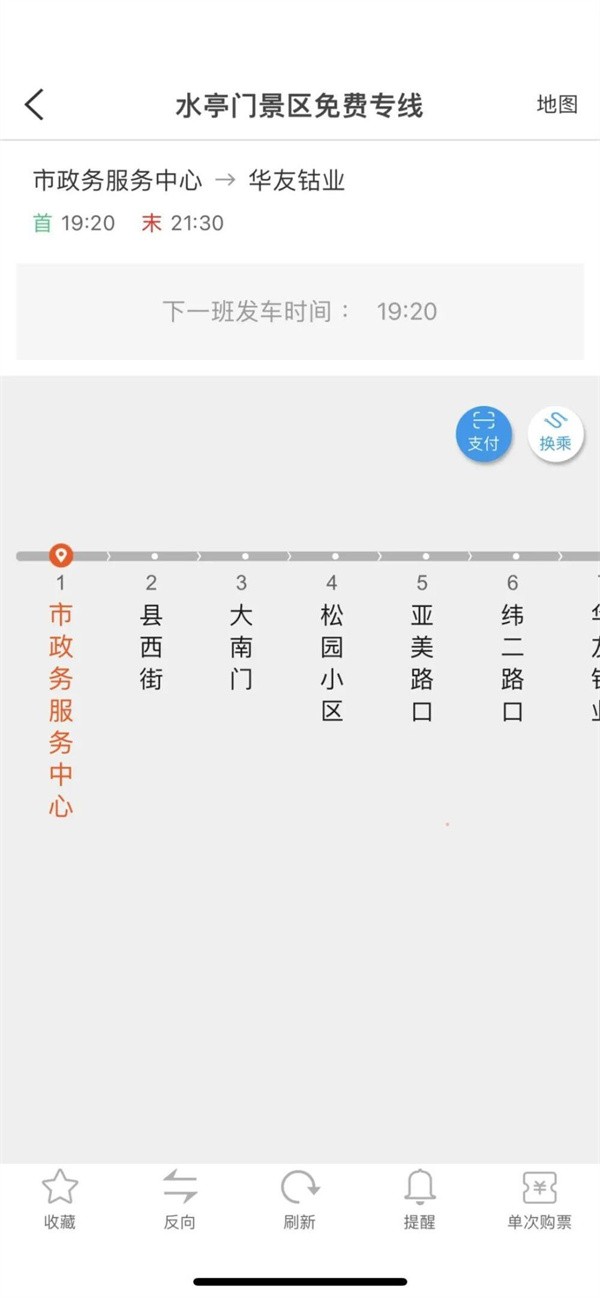The width and height of the screenshot is (600, 1298).
Task: Go back using the top-left arrow
Action: [x=35, y=105]
